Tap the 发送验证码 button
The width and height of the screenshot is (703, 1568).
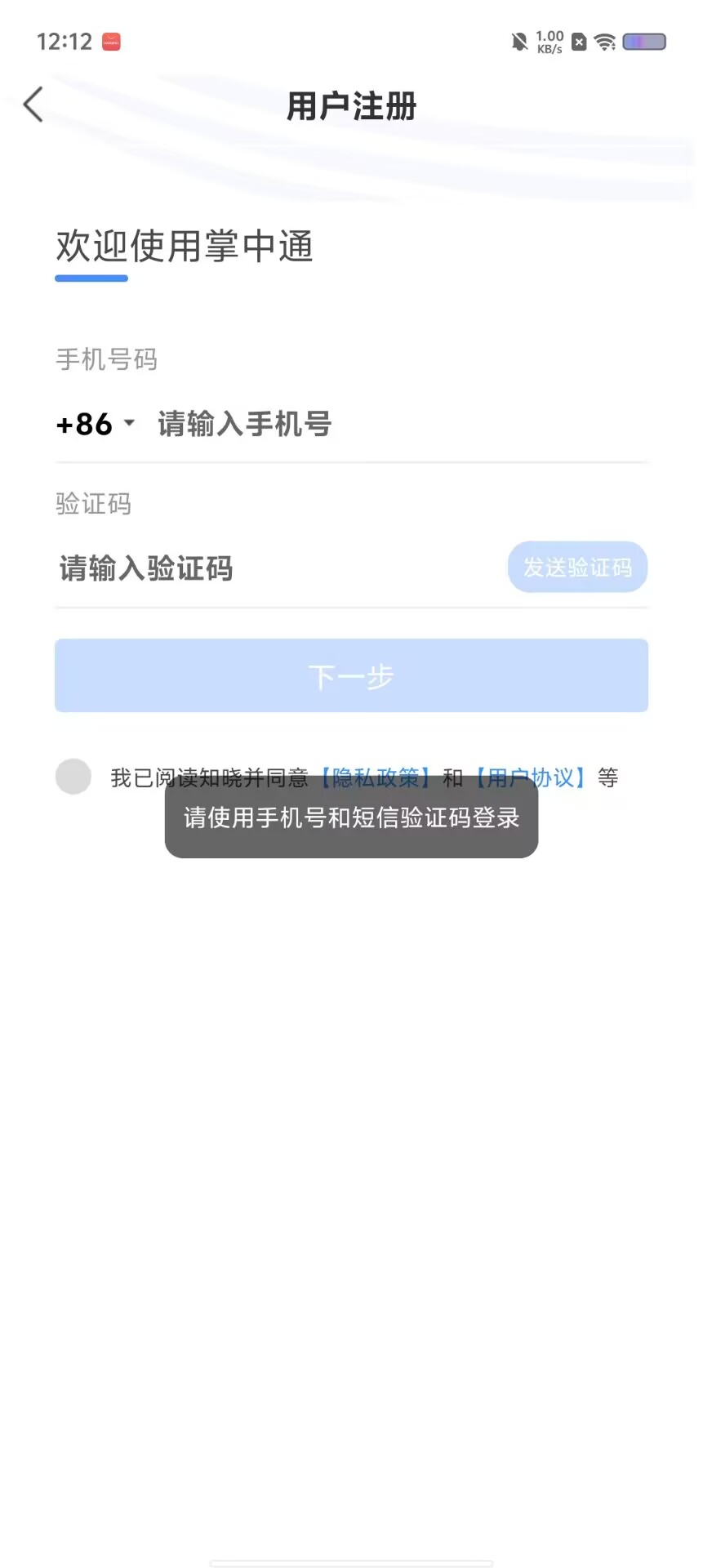[577, 567]
